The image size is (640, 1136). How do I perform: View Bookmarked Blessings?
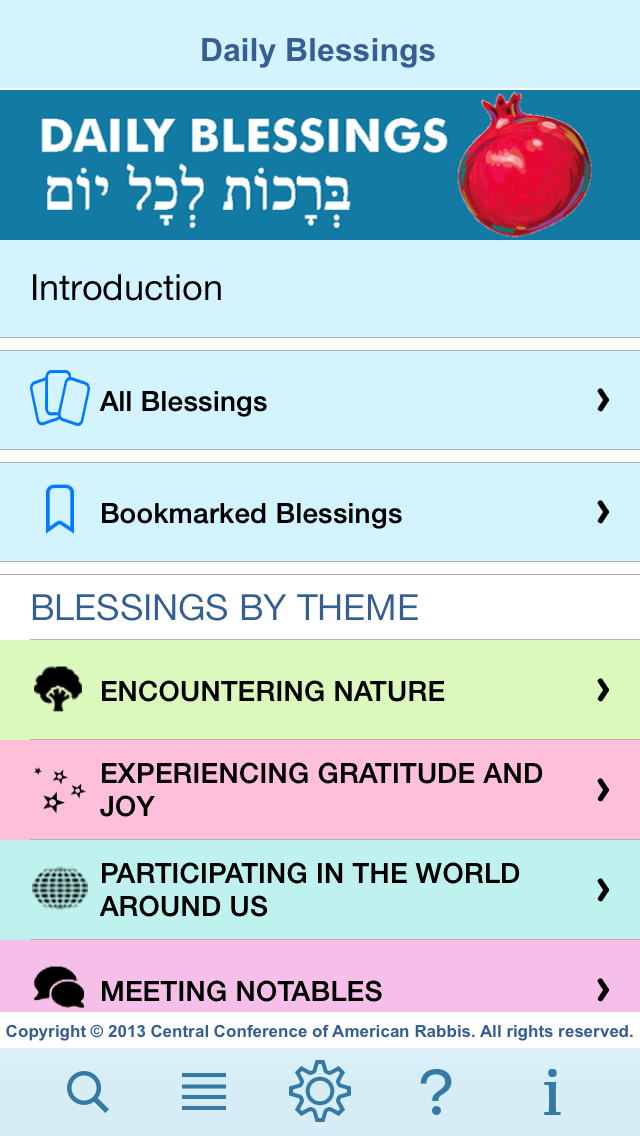pos(320,512)
